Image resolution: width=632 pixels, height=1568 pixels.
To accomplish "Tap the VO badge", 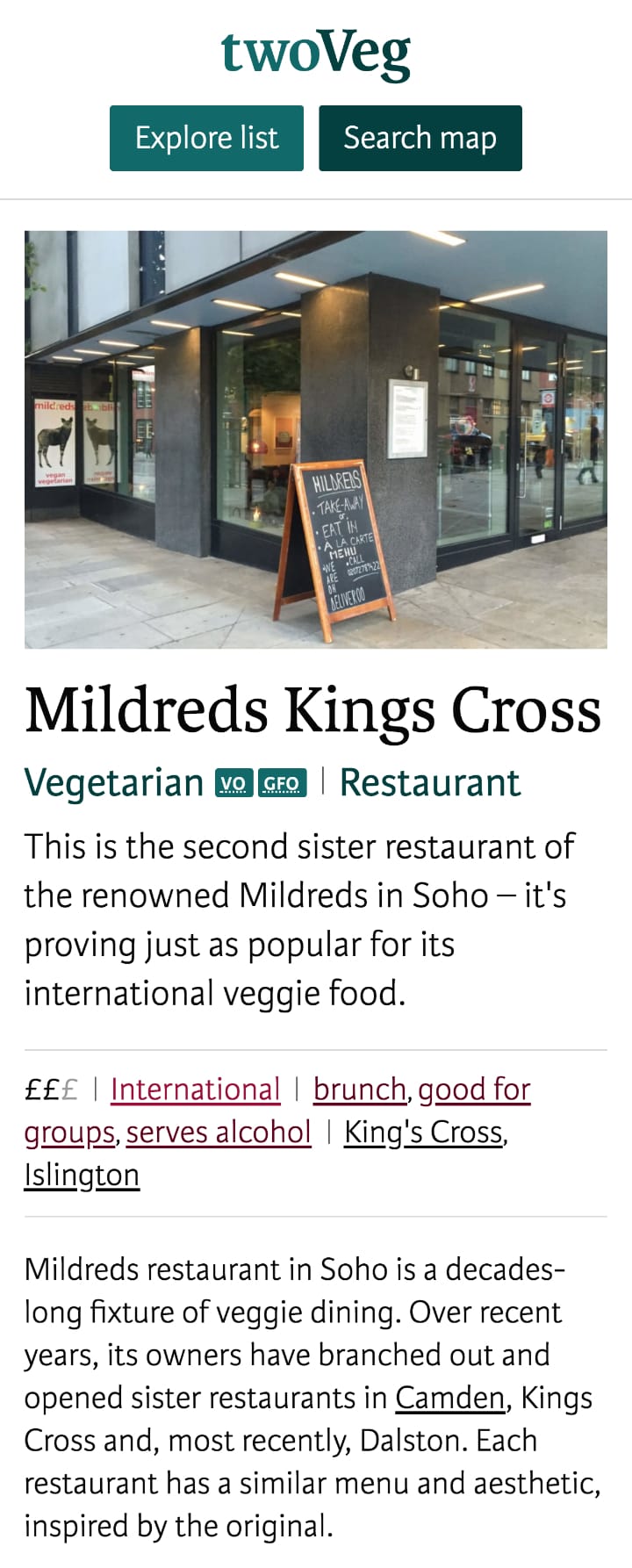I will (x=233, y=783).
